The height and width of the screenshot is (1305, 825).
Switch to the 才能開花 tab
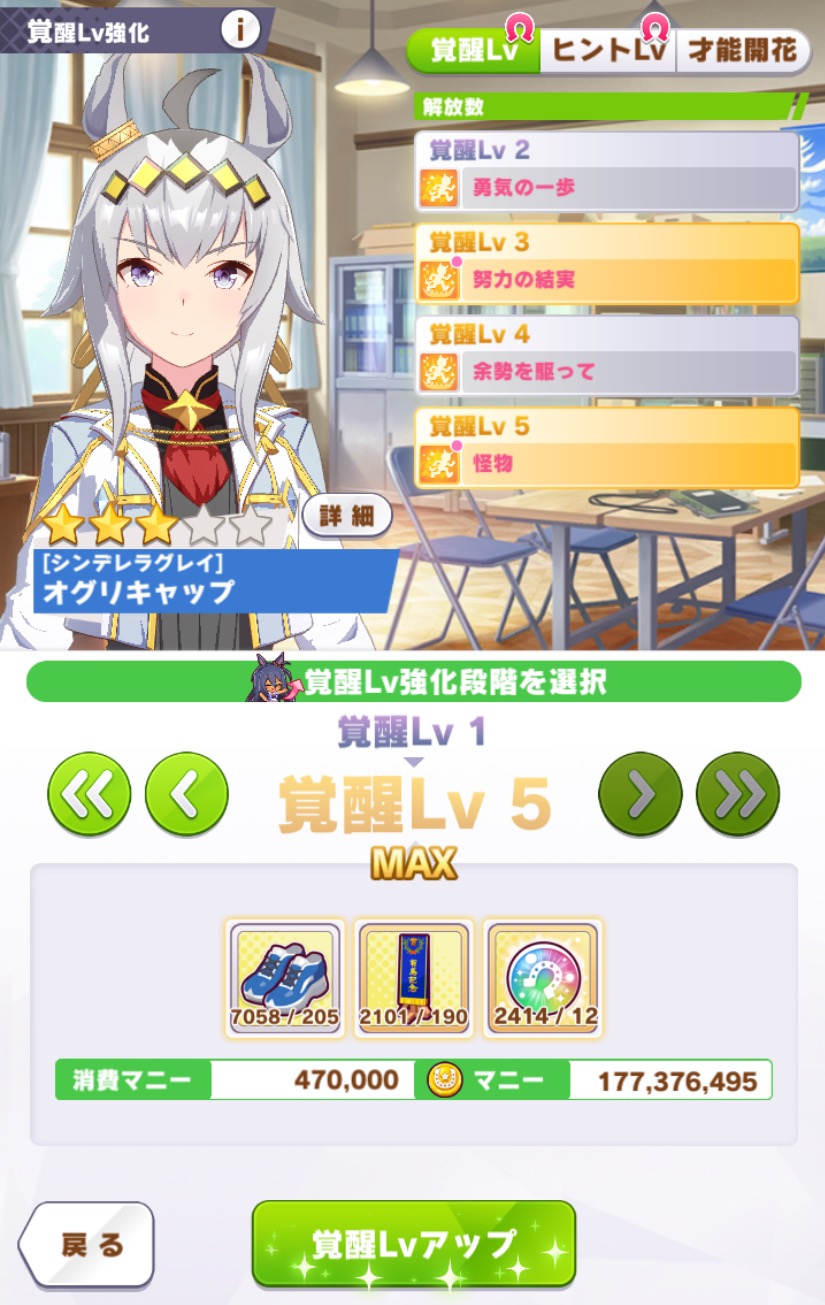741,51
